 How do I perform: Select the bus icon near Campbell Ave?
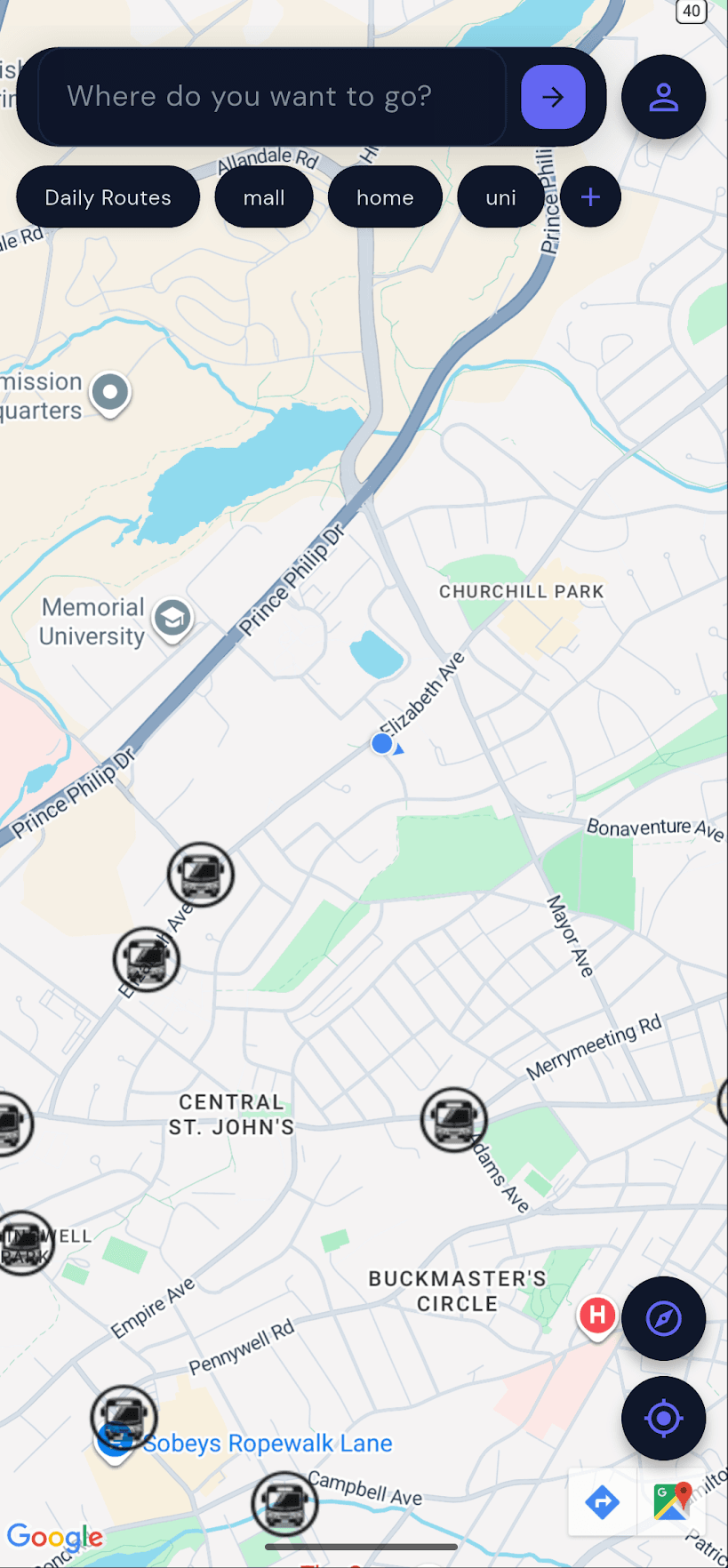[284, 1502]
